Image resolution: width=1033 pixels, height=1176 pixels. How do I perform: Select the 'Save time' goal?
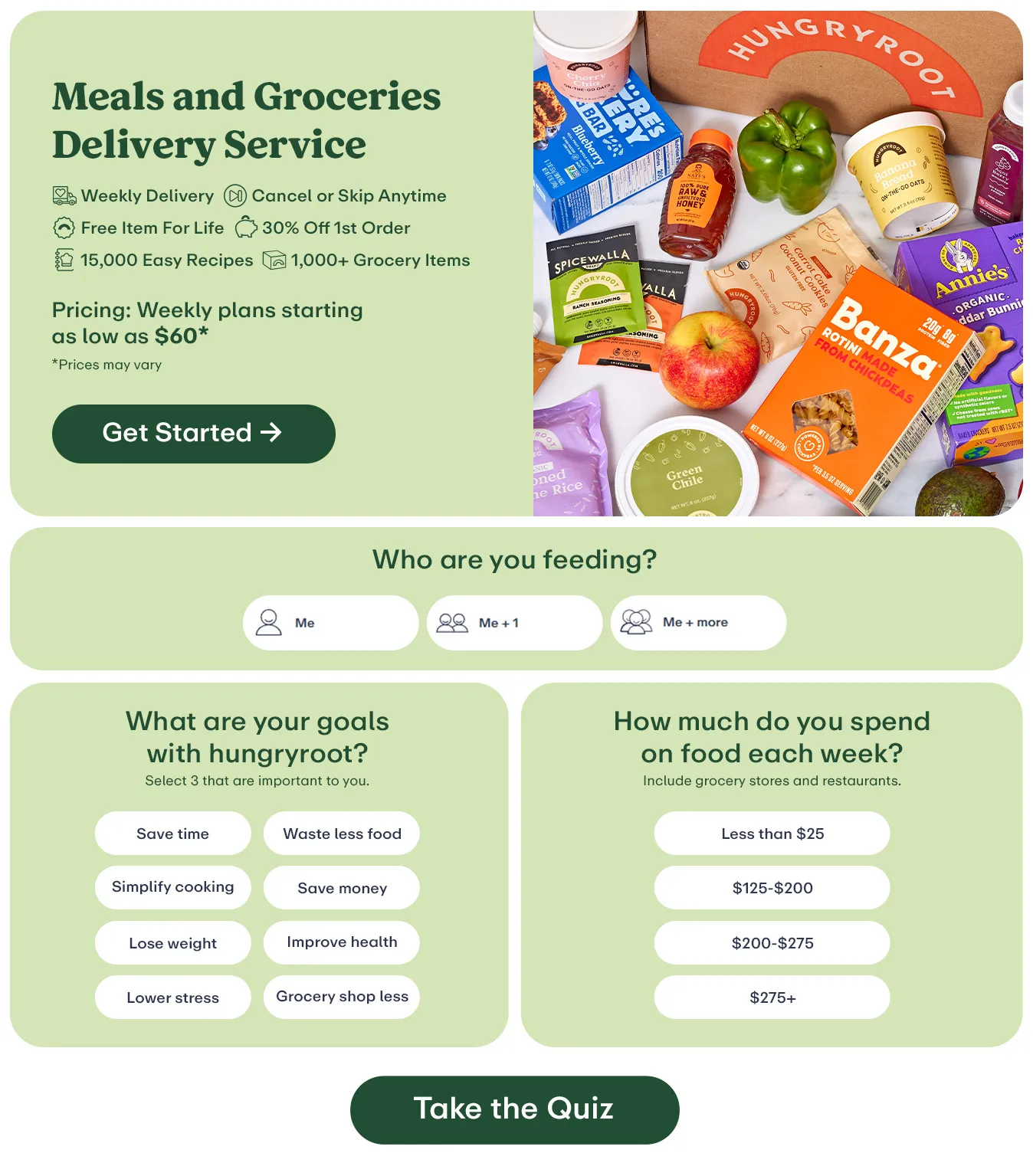pyautogui.click(x=172, y=834)
